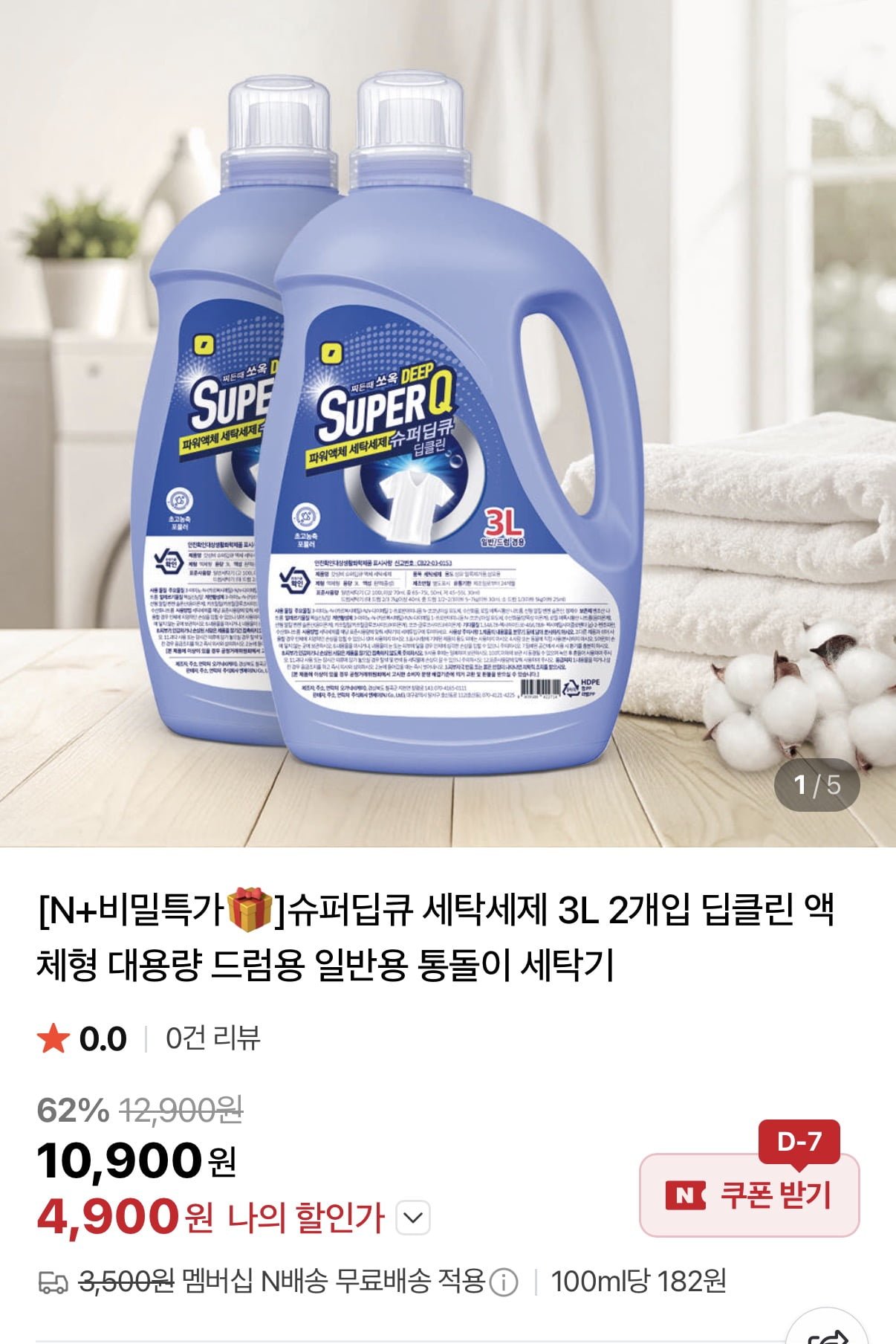The height and width of the screenshot is (1344, 896).
Task: Open the free shipping info icon
Action: (504, 1282)
